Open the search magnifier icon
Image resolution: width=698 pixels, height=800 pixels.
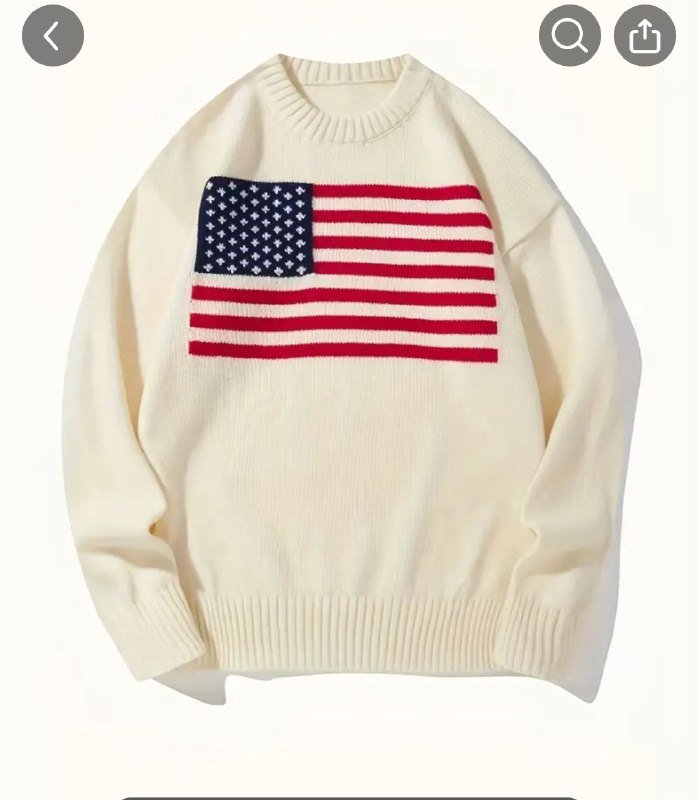point(569,36)
